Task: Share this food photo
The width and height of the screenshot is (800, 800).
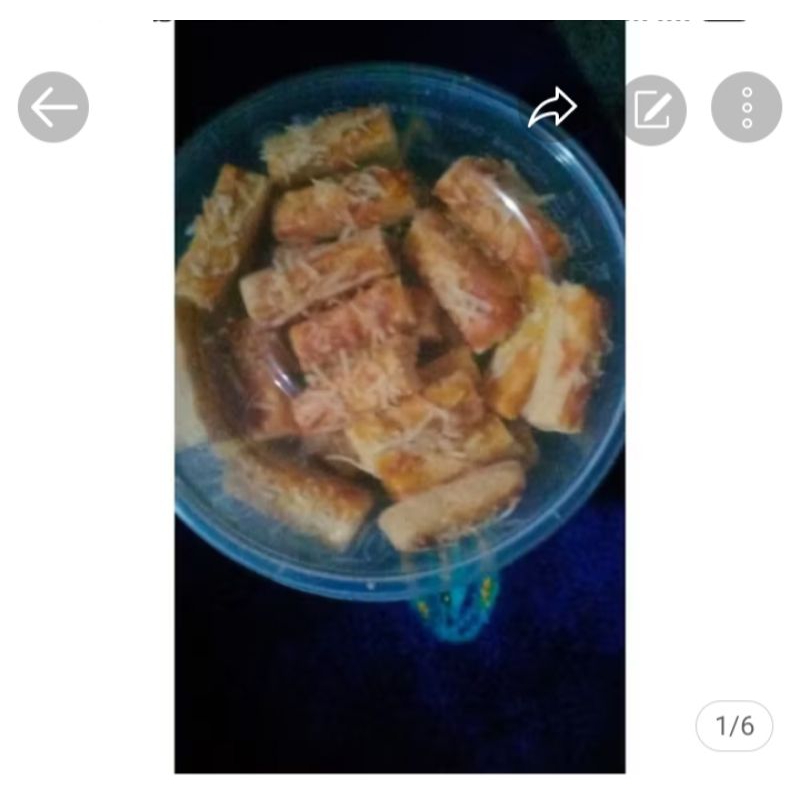Action: (553, 108)
